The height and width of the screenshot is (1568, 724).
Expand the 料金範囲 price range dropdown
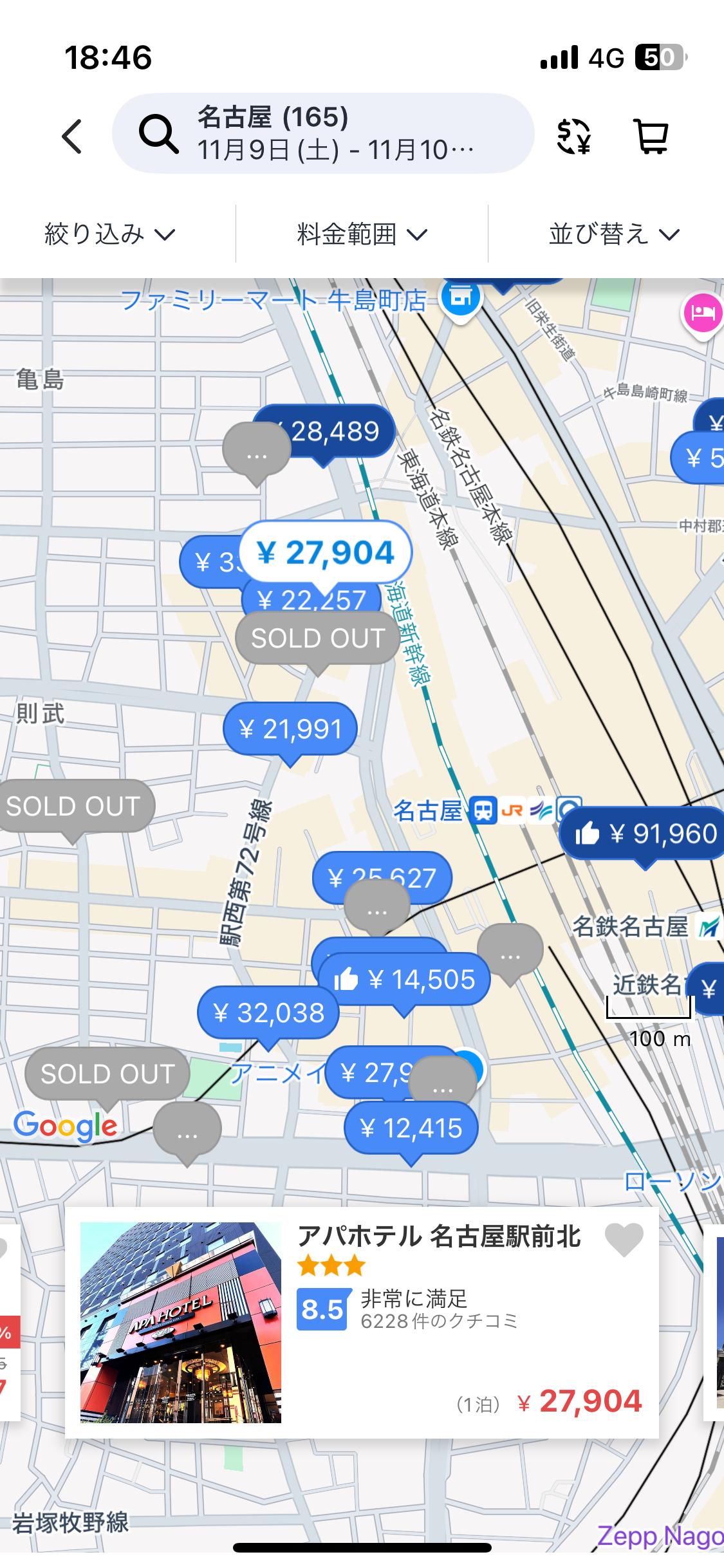tap(362, 234)
